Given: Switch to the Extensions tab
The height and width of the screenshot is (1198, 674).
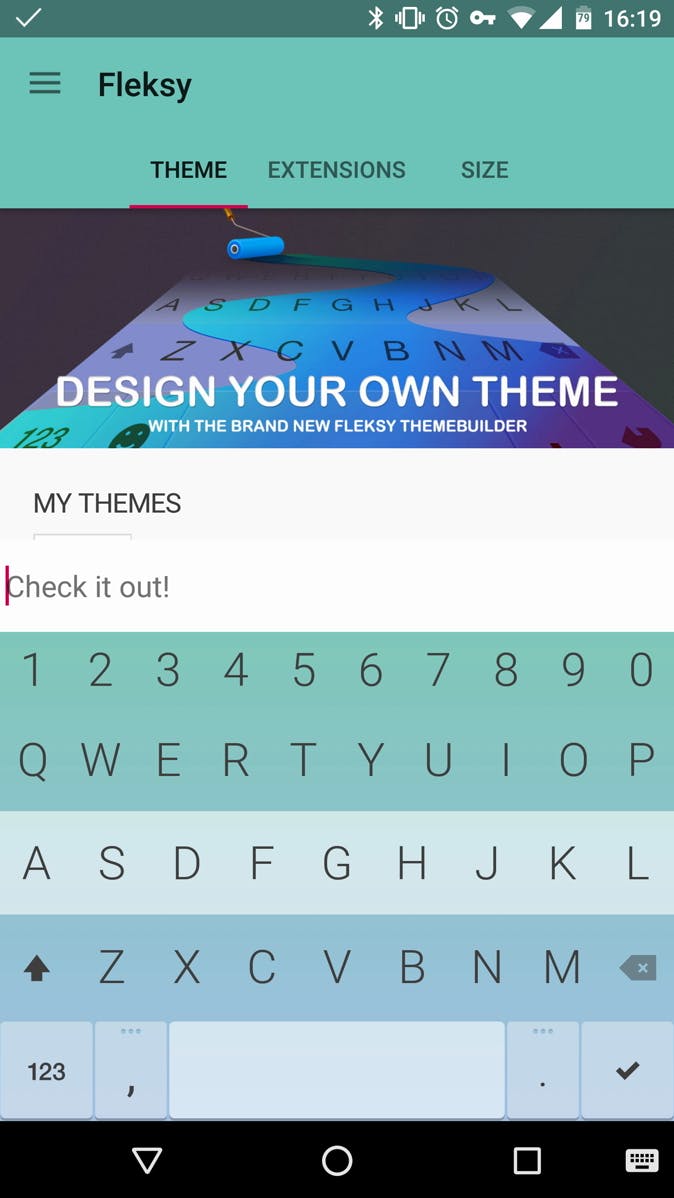Looking at the screenshot, I should click(336, 170).
